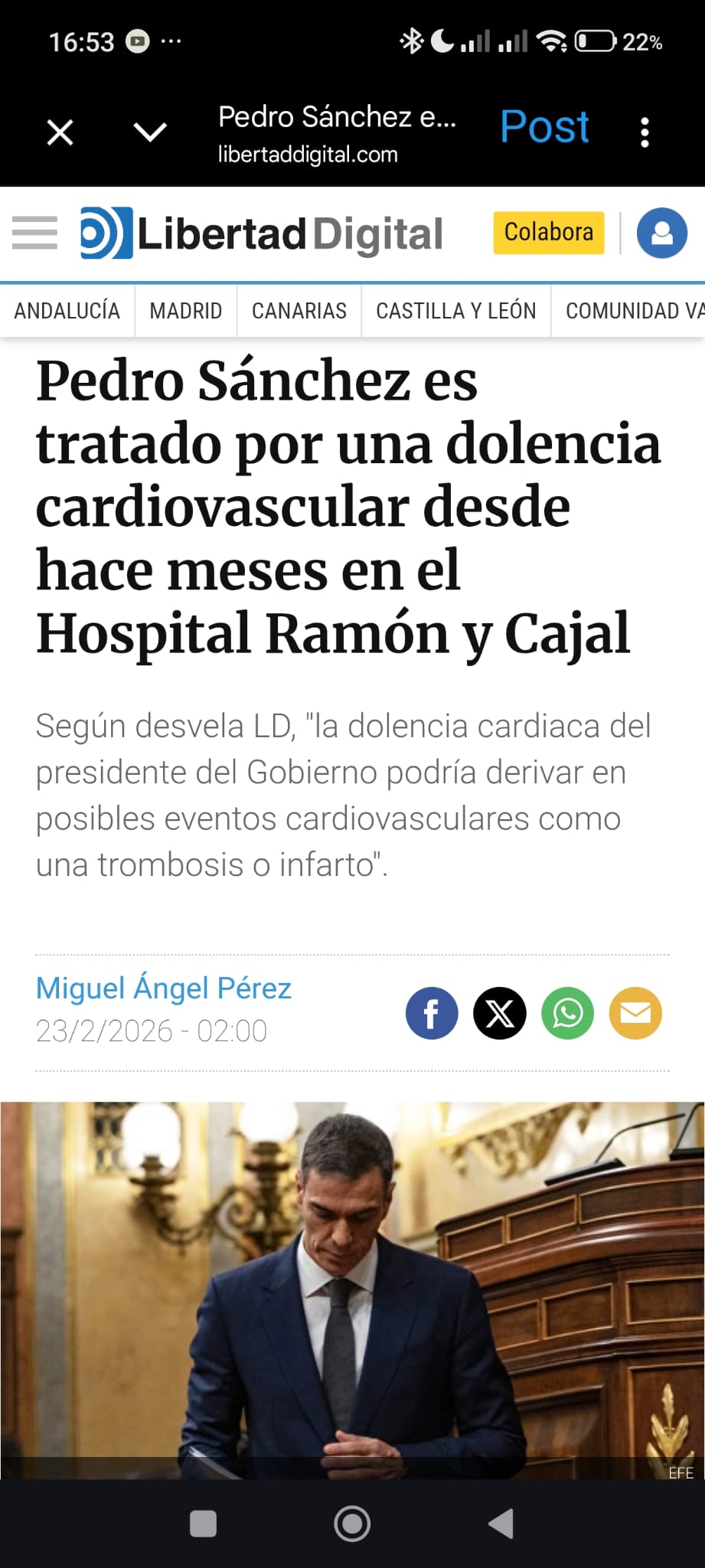Send the article by email
Screen dimensions: 705x1568
(x=635, y=1013)
